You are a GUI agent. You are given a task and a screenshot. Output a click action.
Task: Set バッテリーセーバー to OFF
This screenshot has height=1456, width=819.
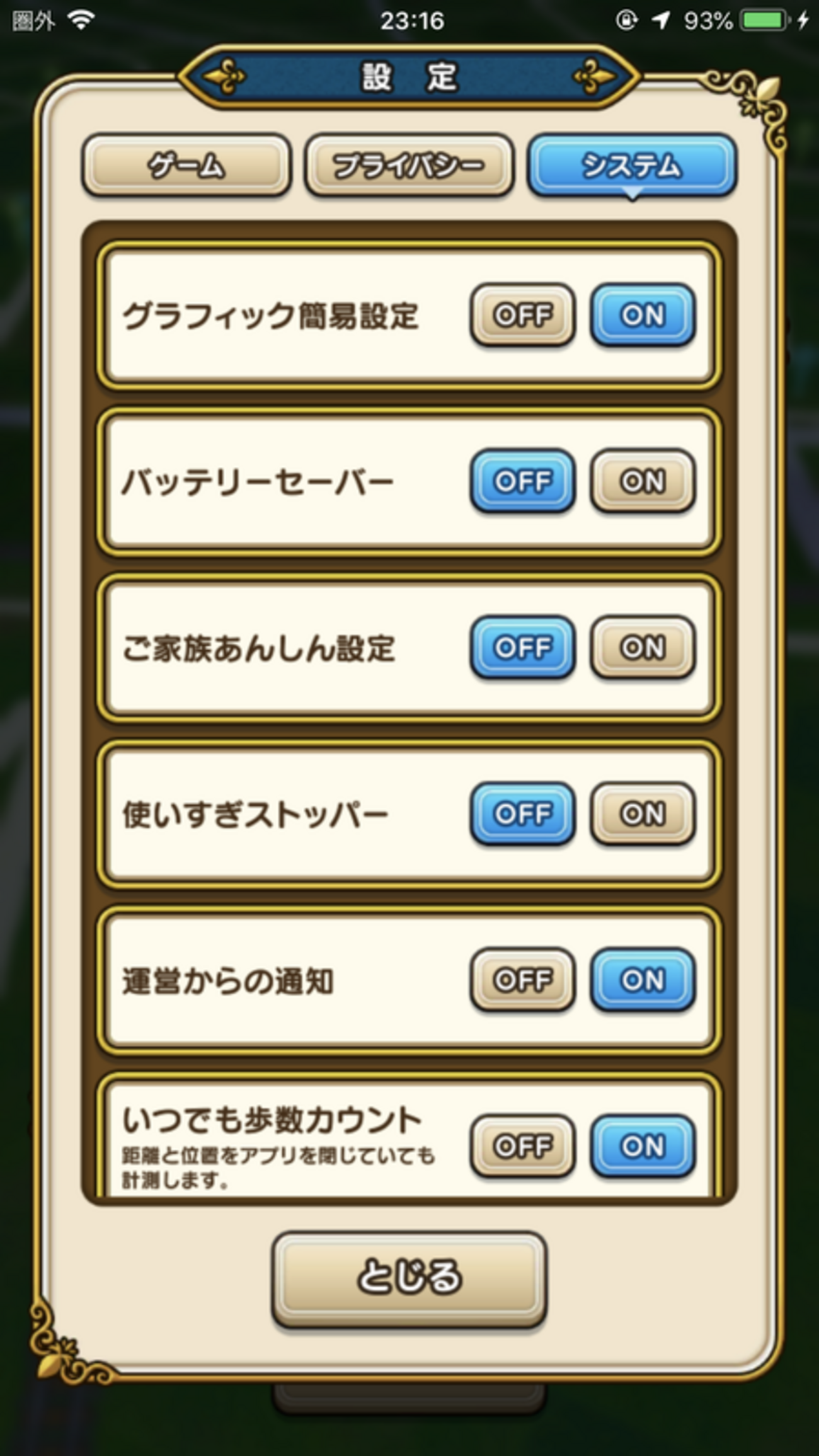[x=522, y=481]
